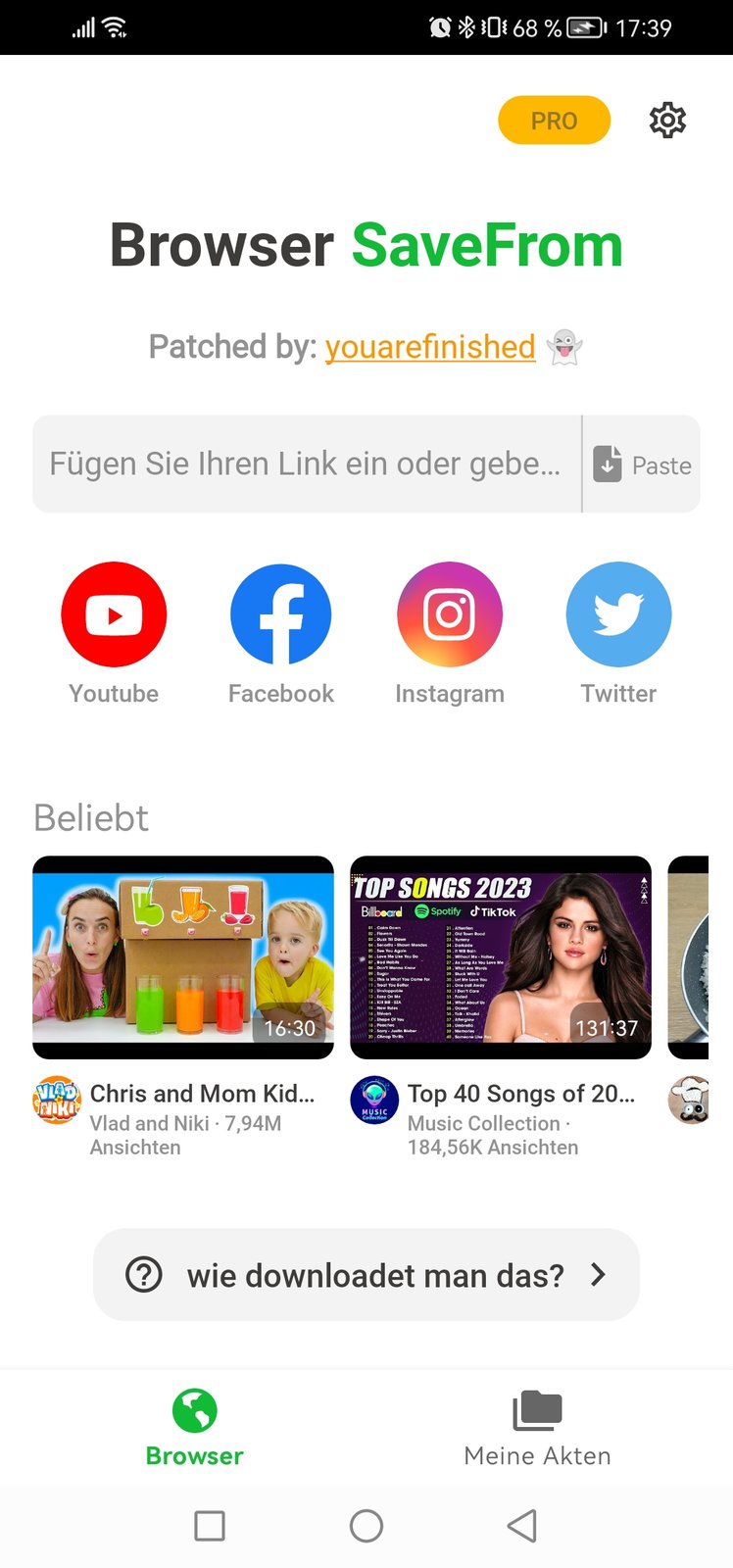Open the Instagram shortcut
Screen dimensions: 733x1568
point(450,614)
